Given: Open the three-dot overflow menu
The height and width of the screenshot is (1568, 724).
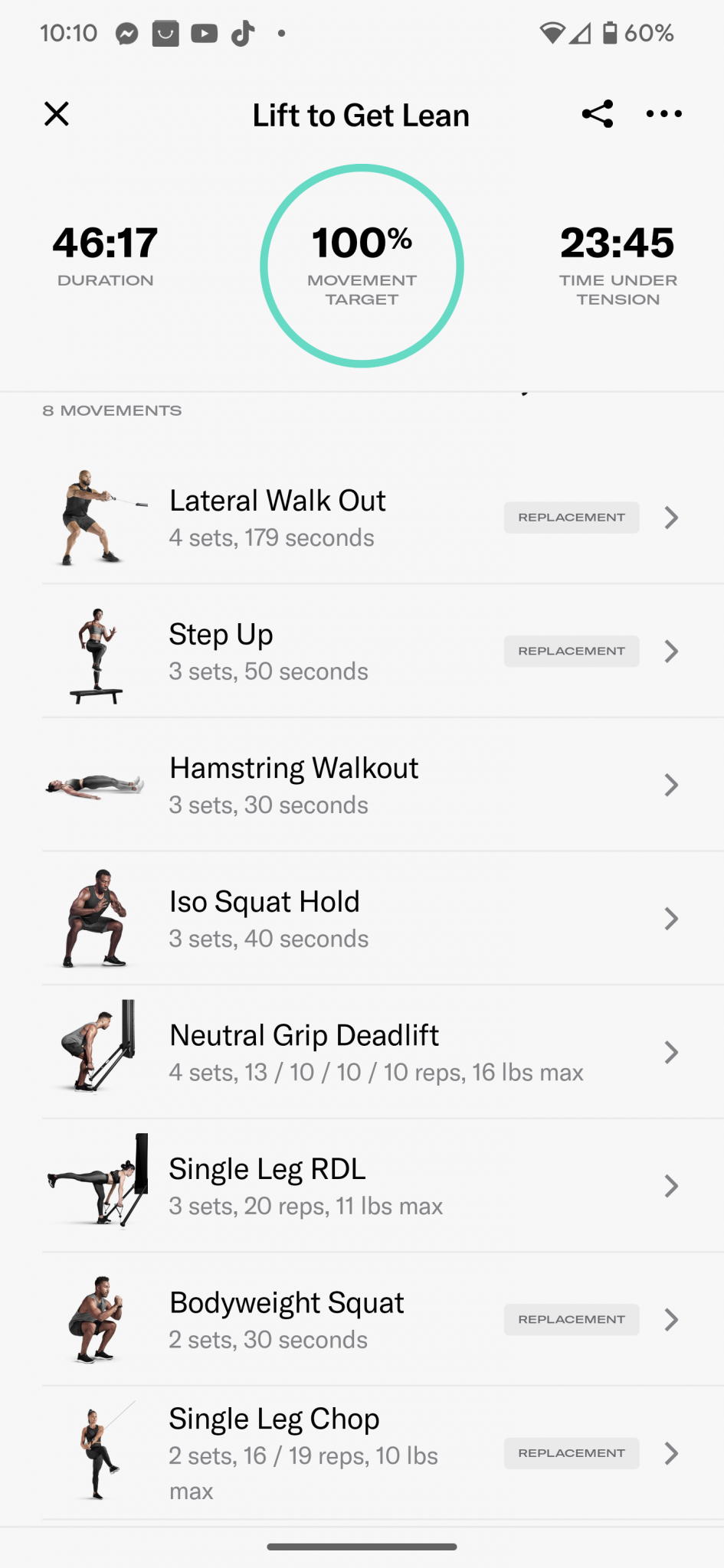Looking at the screenshot, I should [663, 114].
